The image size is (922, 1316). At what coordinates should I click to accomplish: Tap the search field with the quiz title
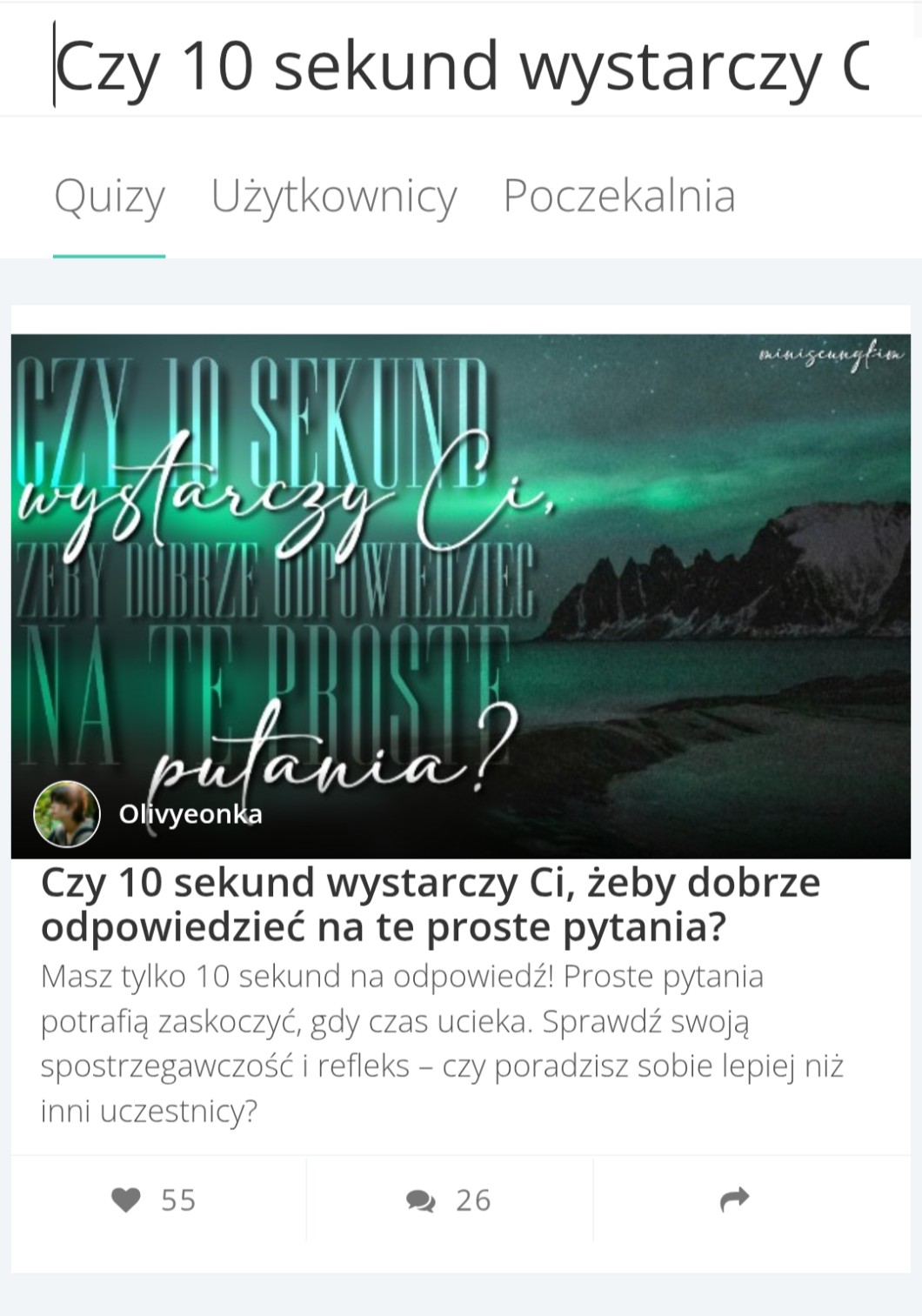tap(461, 66)
